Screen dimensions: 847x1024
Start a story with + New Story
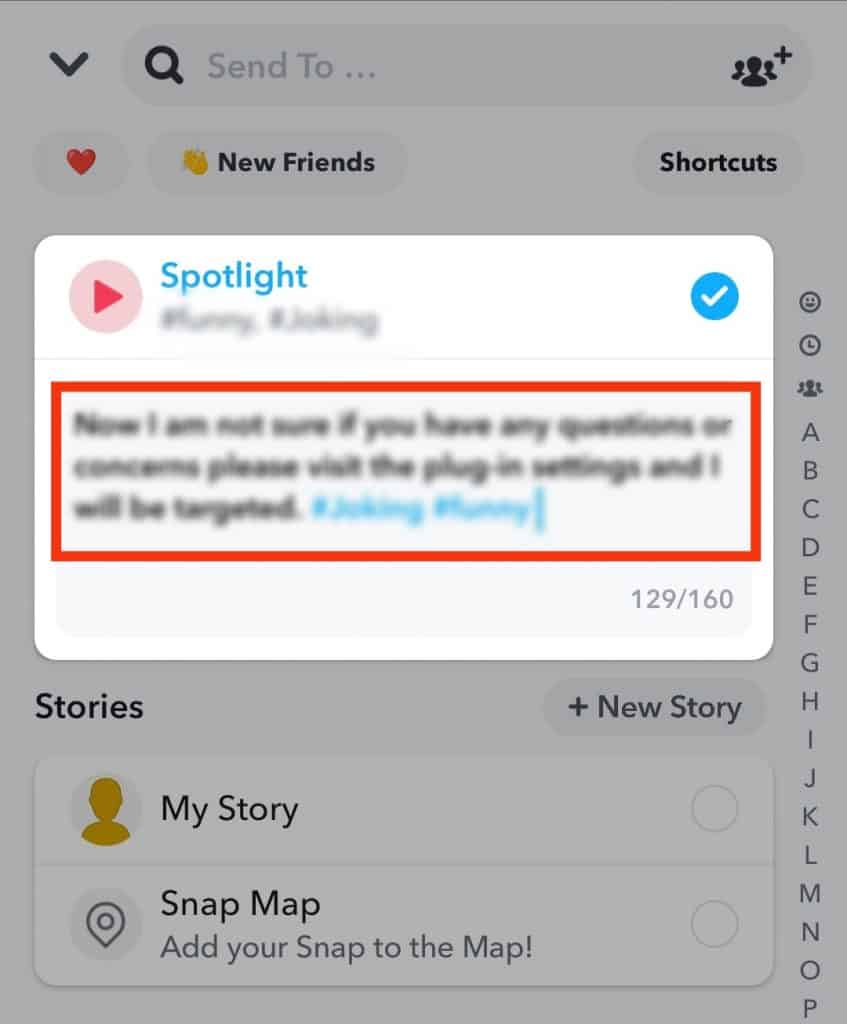(654, 707)
